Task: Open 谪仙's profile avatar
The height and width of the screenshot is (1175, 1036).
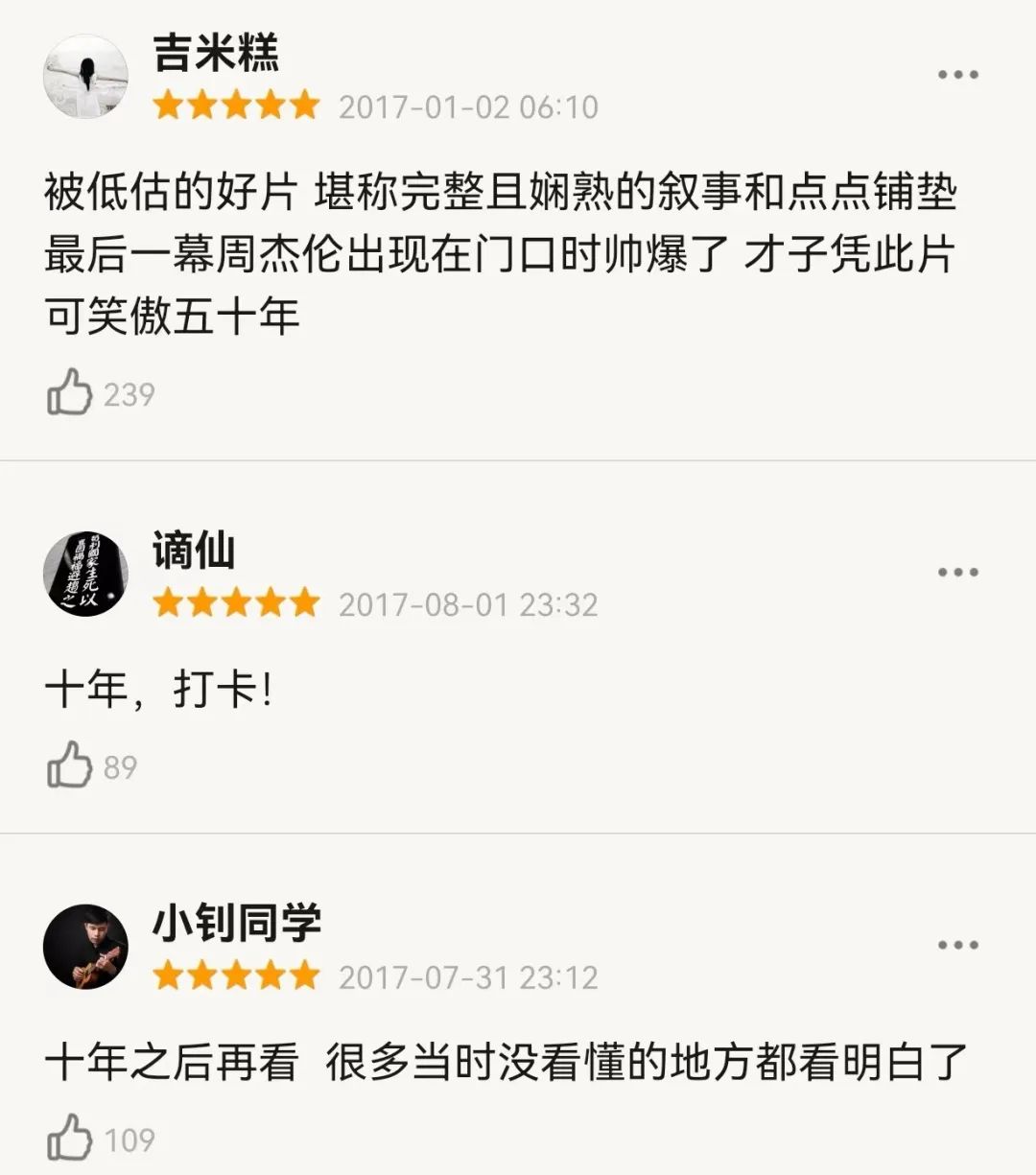Action: (x=86, y=571)
